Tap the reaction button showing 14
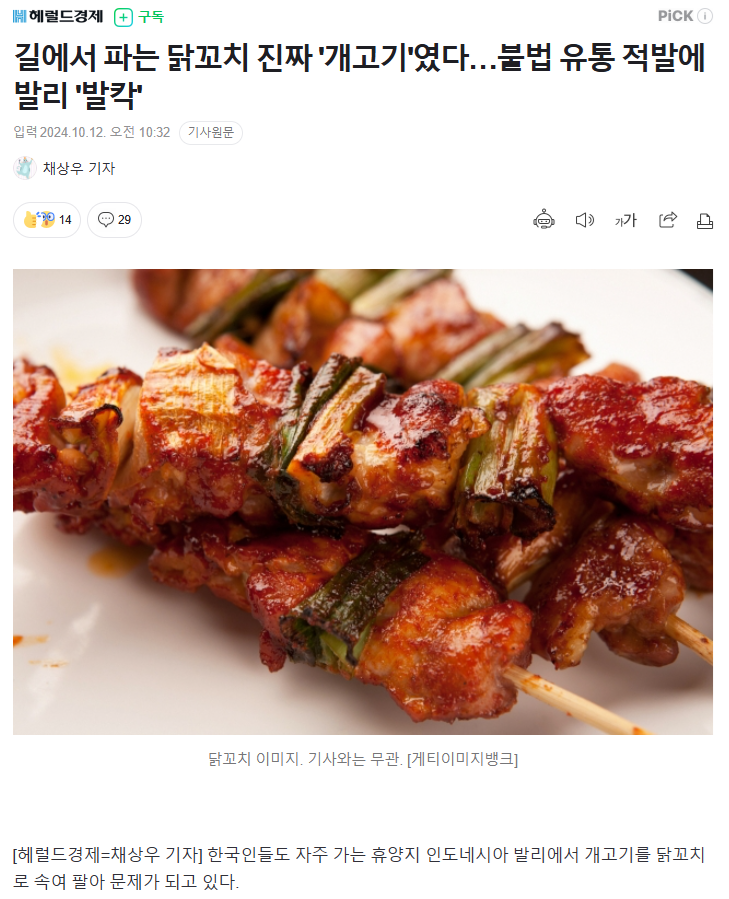729x899 pixels. [x=47, y=220]
